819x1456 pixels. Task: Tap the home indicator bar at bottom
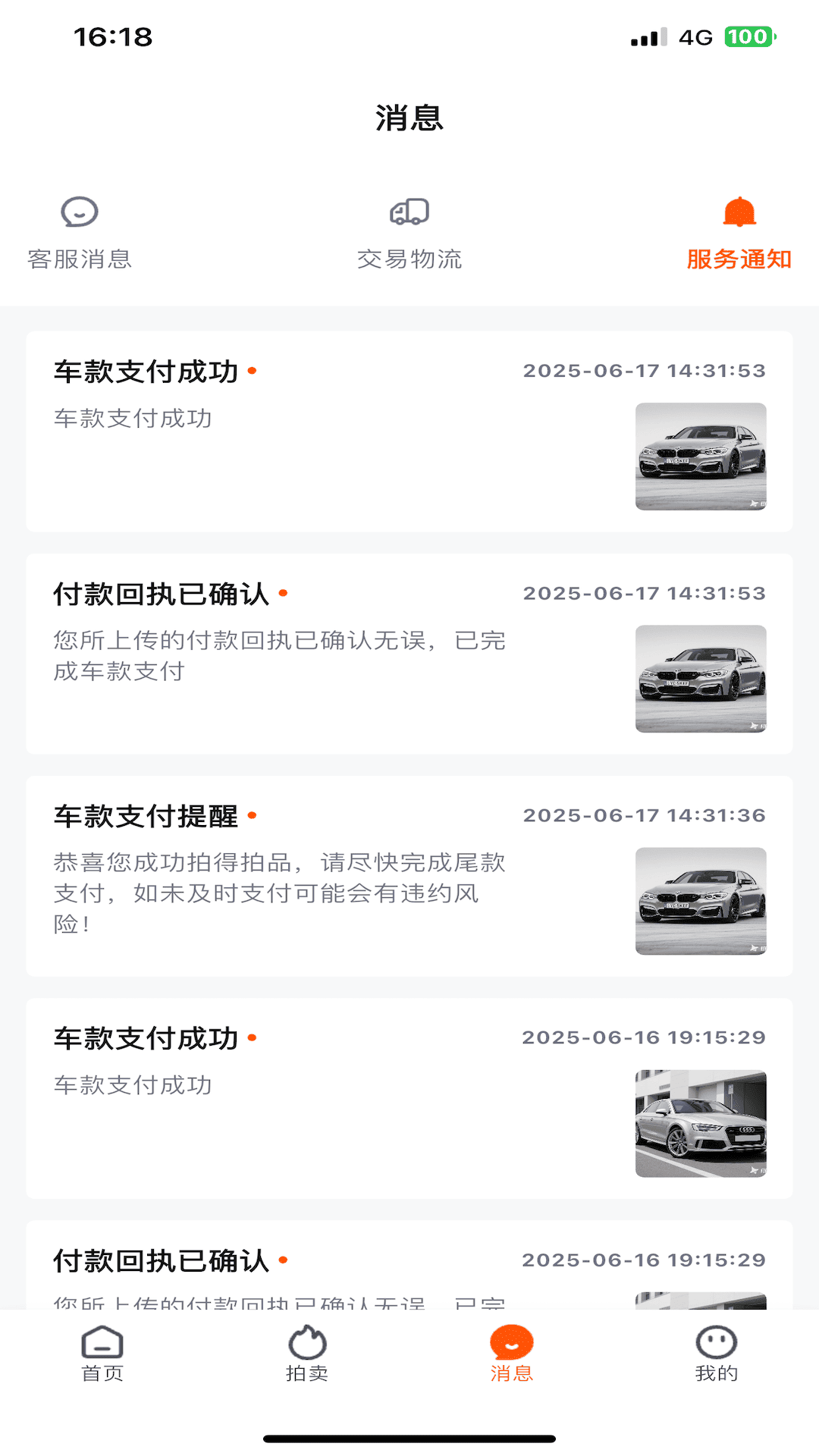coord(409,1436)
